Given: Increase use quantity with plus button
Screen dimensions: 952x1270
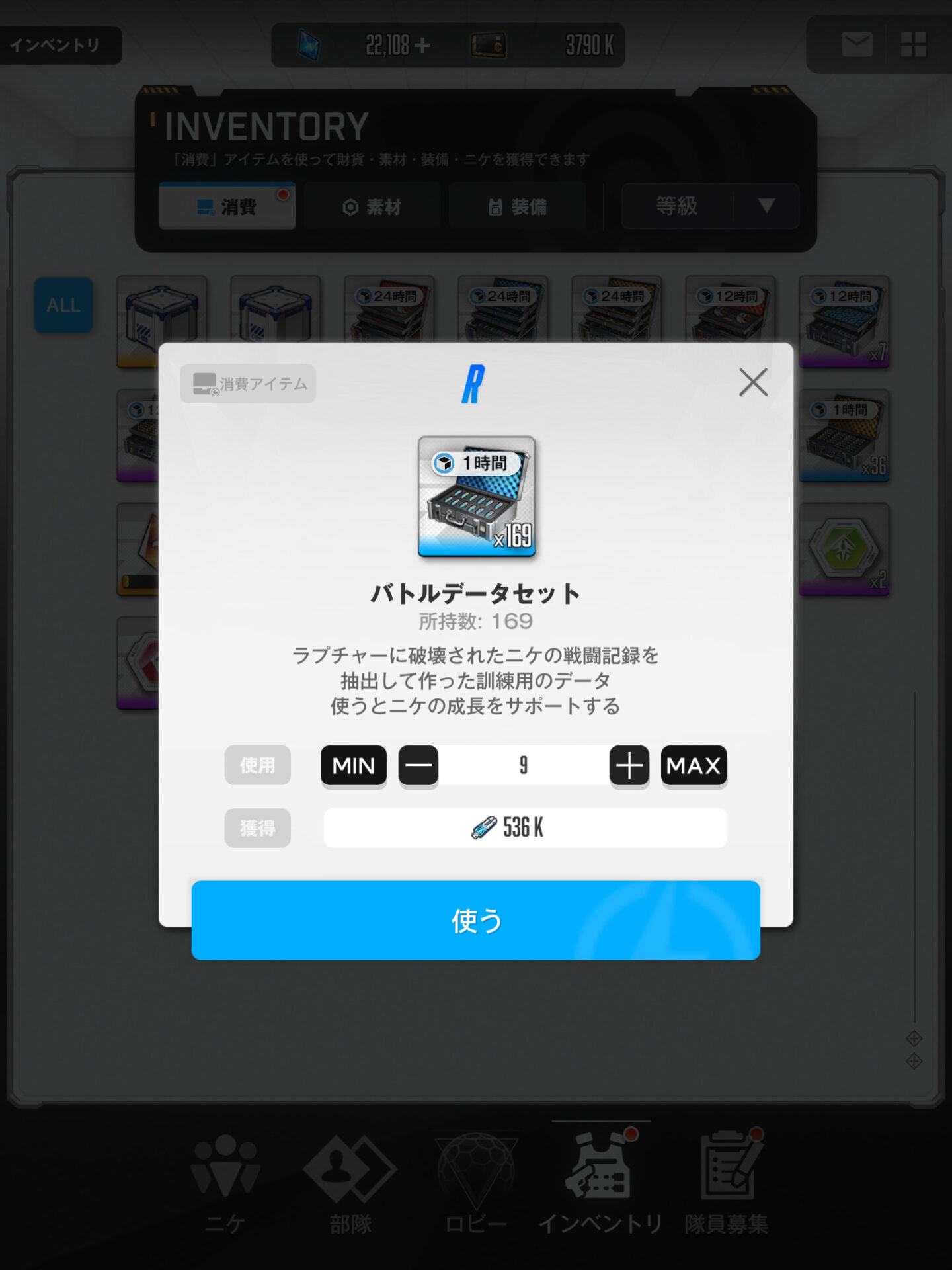Looking at the screenshot, I should [629, 765].
